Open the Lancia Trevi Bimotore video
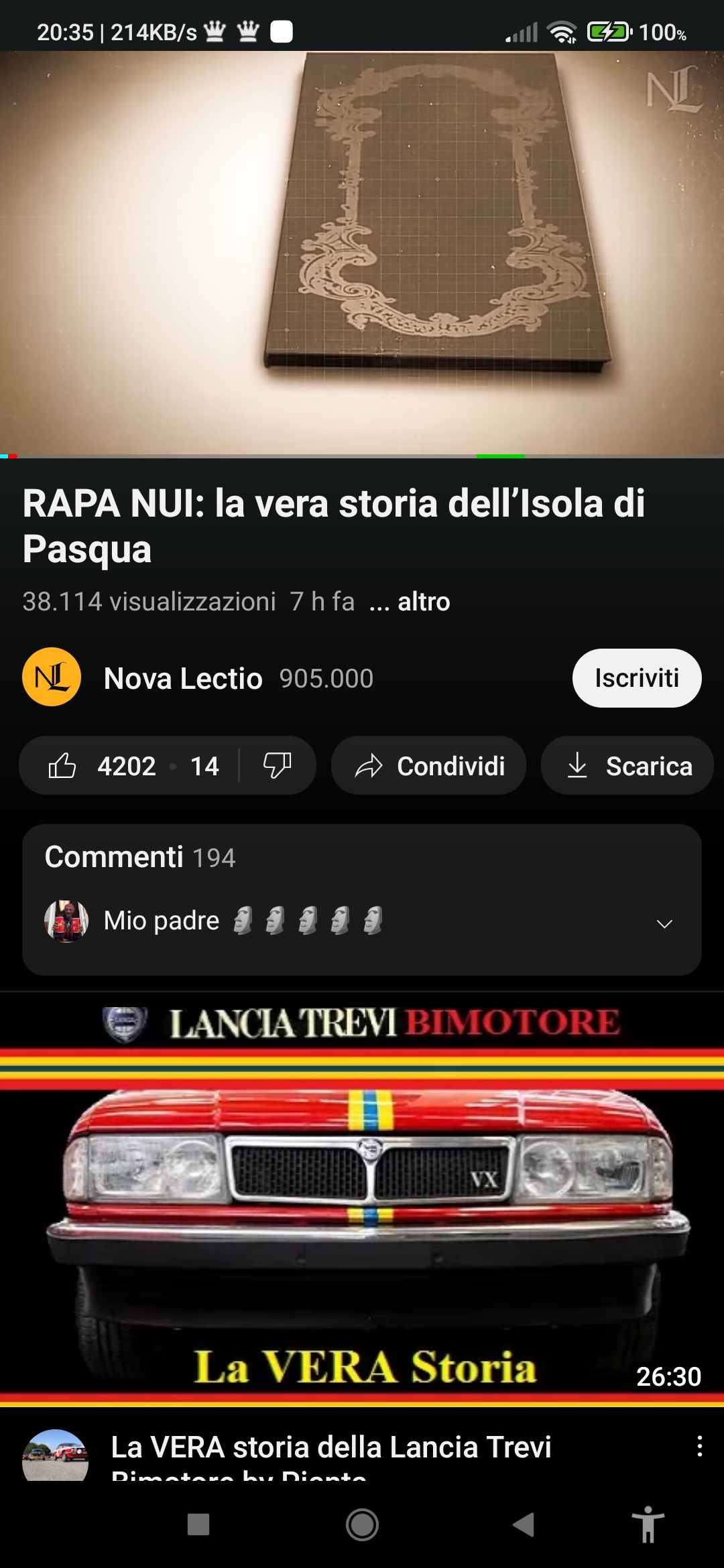724x1568 pixels. (x=362, y=1199)
